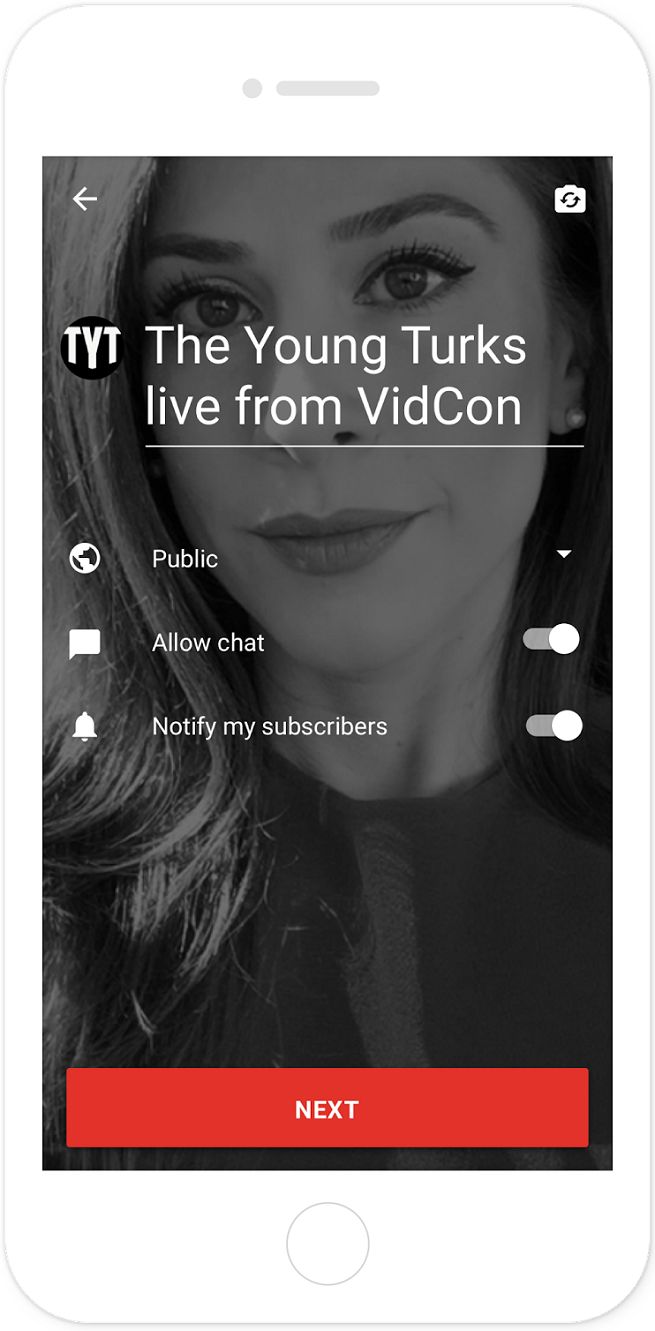Edit the stream title text field
Viewport: 655px width, 1331px height.
[363, 376]
